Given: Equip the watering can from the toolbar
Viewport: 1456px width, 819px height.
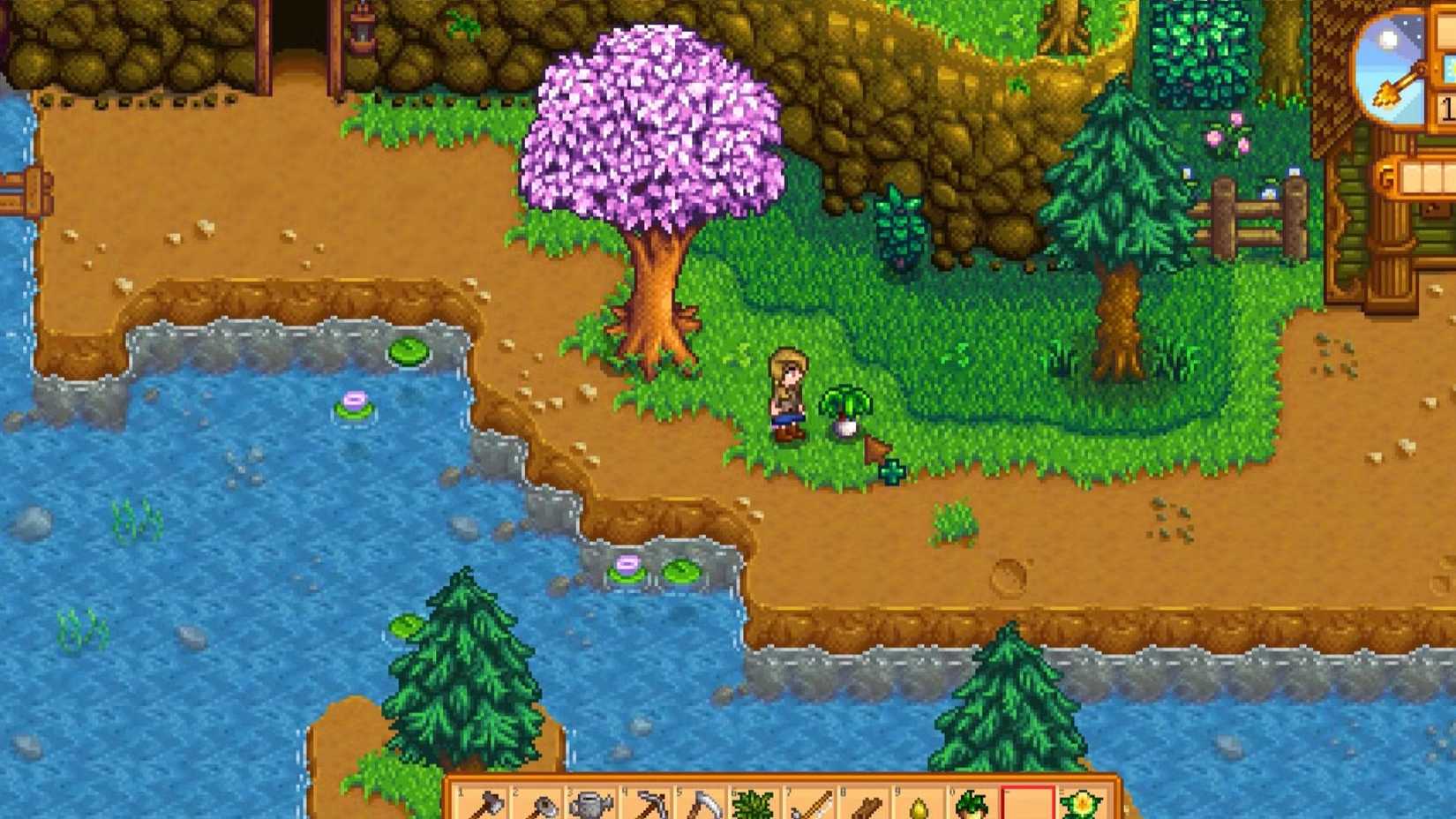Looking at the screenshot, I should coord(593,805).
